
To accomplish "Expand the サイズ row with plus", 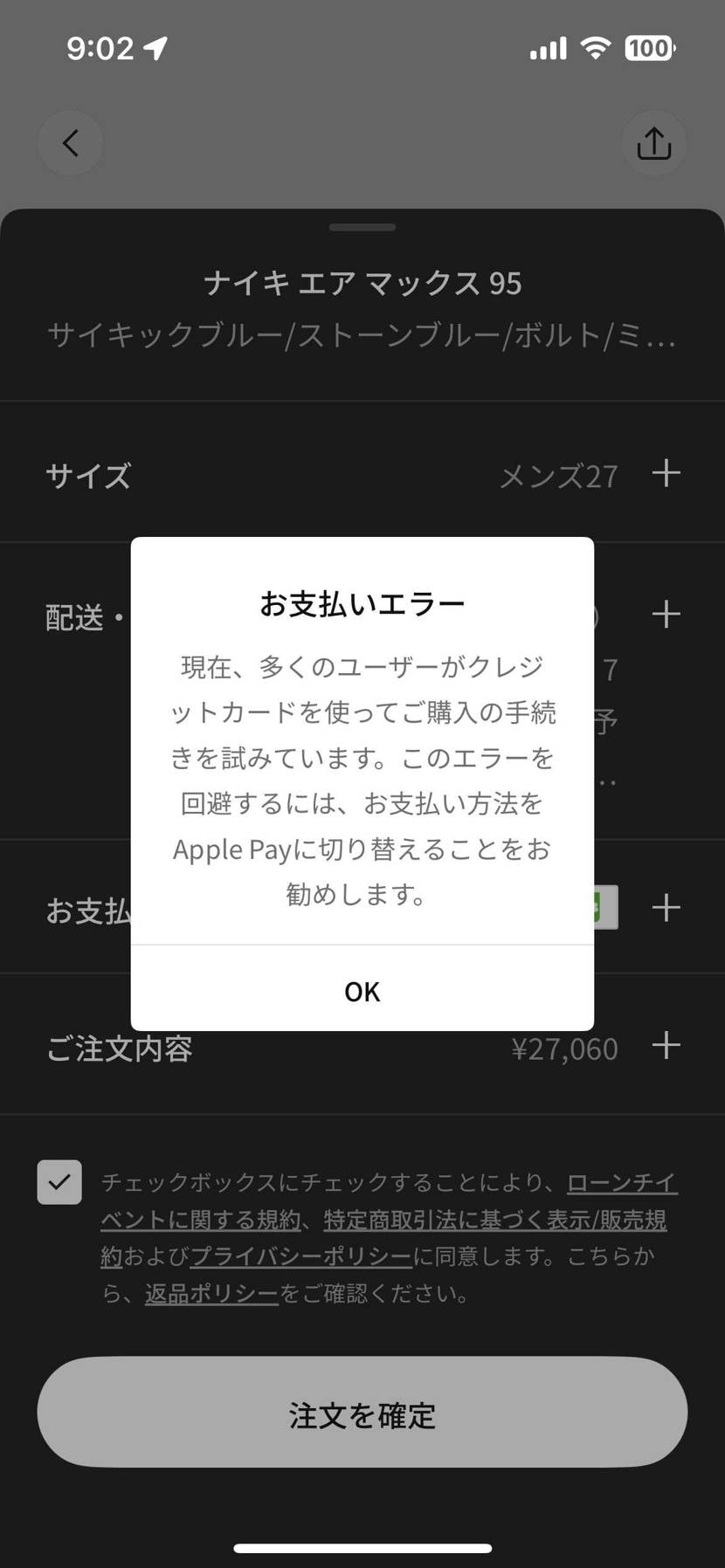I will click(x=666, y=474).
